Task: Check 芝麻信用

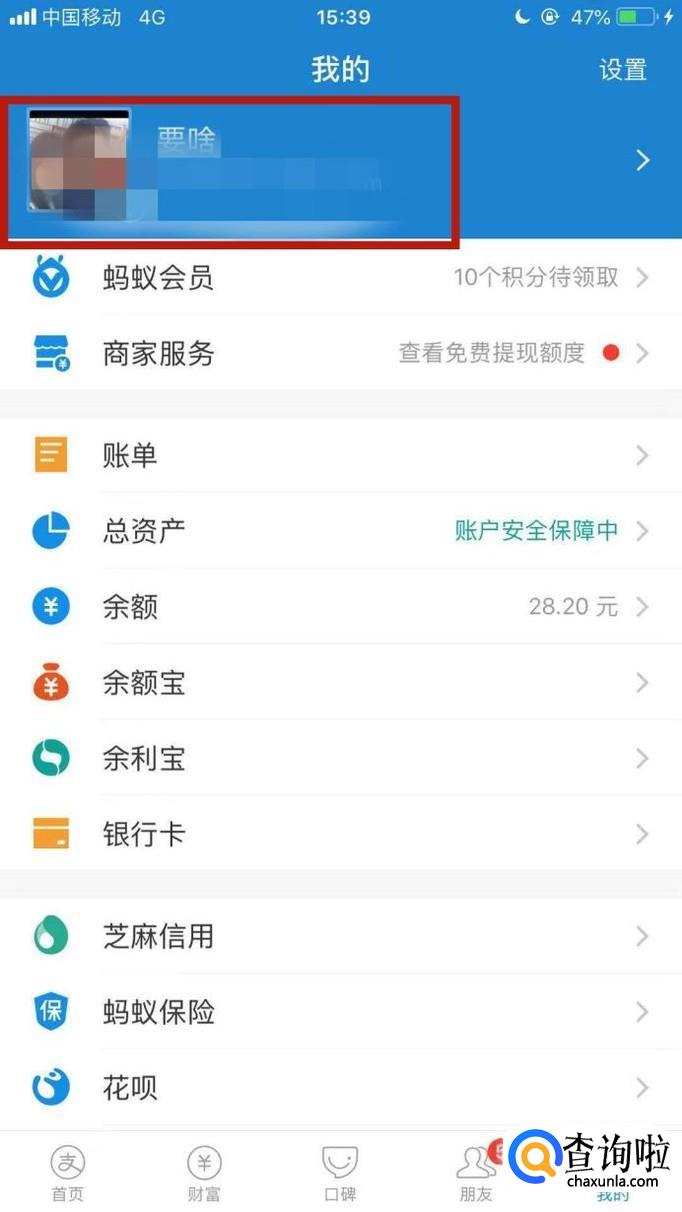Action: tap(340, 937)
